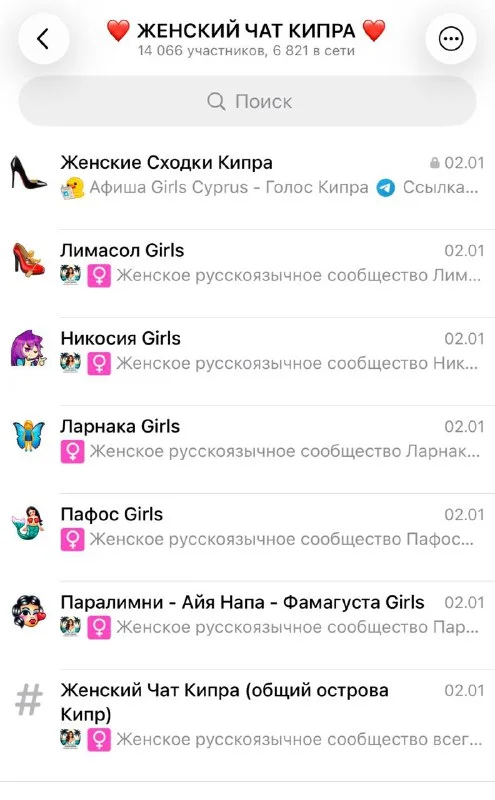Open the Женские Сходки Кипра topic

248,176
